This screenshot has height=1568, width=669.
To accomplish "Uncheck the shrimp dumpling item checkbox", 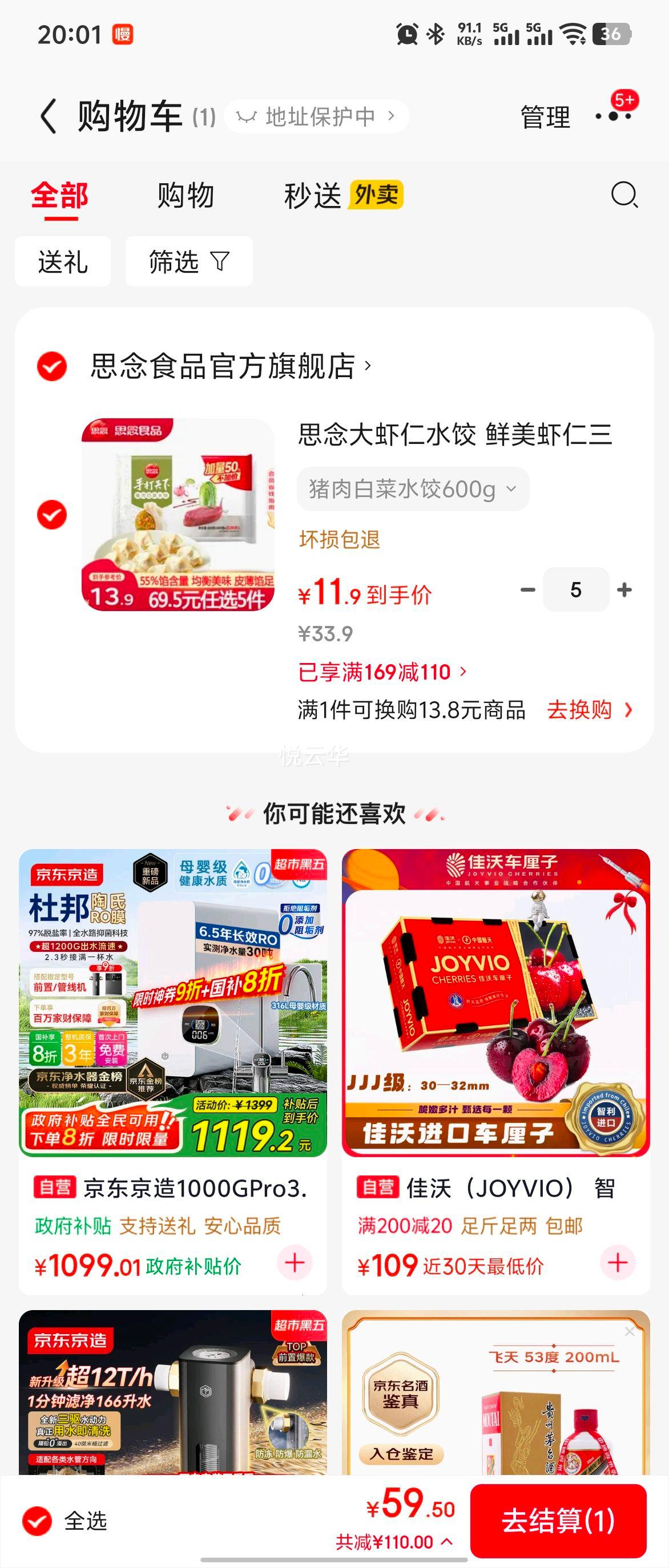I will coord(53,514).
